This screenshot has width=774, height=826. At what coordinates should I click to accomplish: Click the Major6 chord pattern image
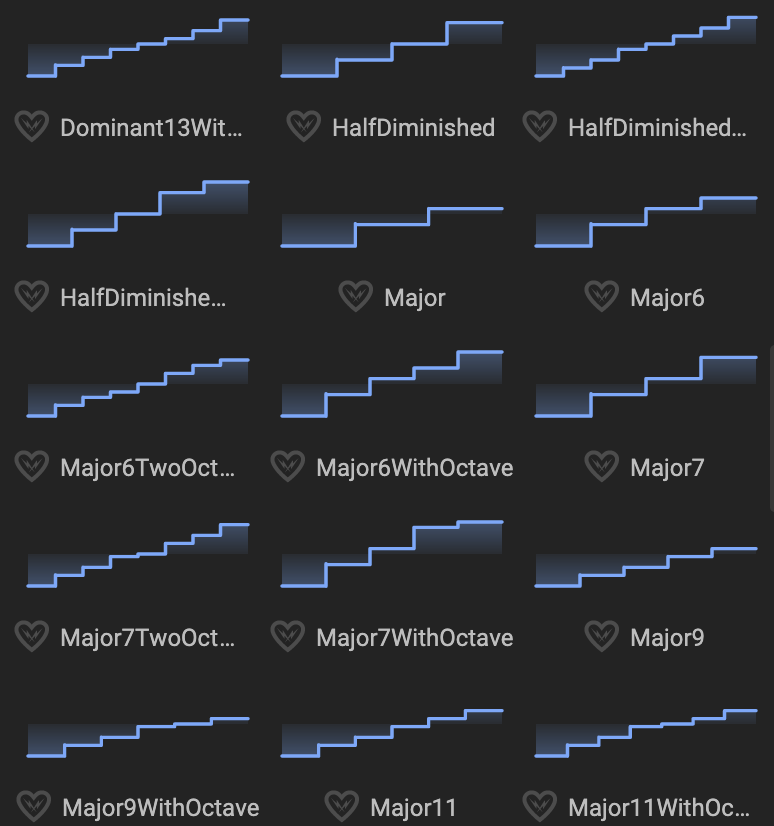coord(648,220)
